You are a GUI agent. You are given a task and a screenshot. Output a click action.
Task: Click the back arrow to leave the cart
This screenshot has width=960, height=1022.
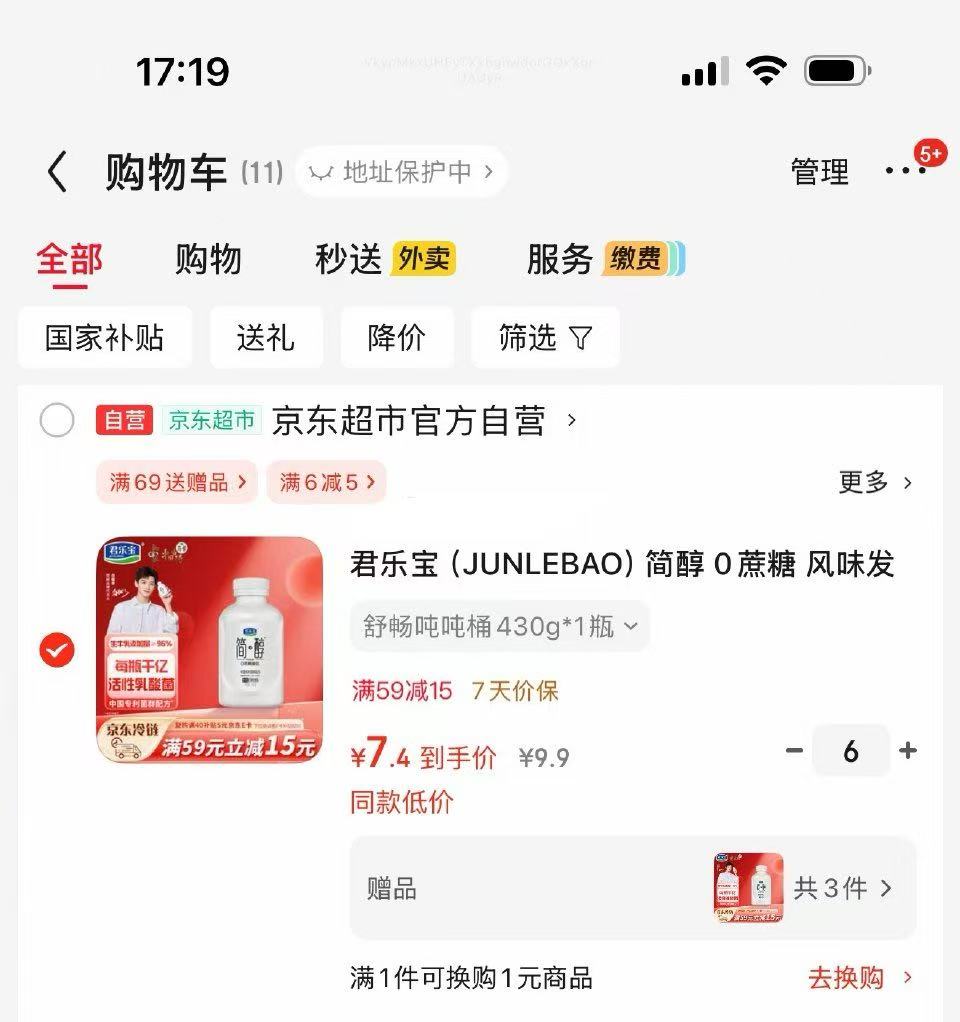coord(57,170)
